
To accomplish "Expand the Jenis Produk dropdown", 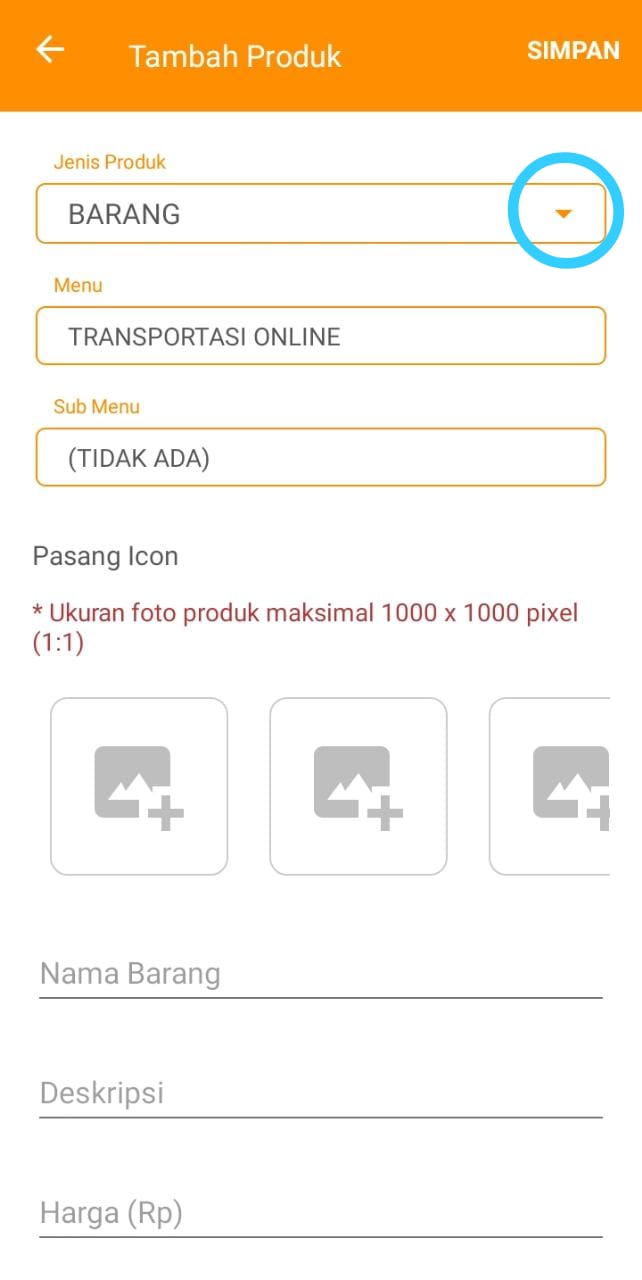I will pyautogui.click(x=563, y=213).
